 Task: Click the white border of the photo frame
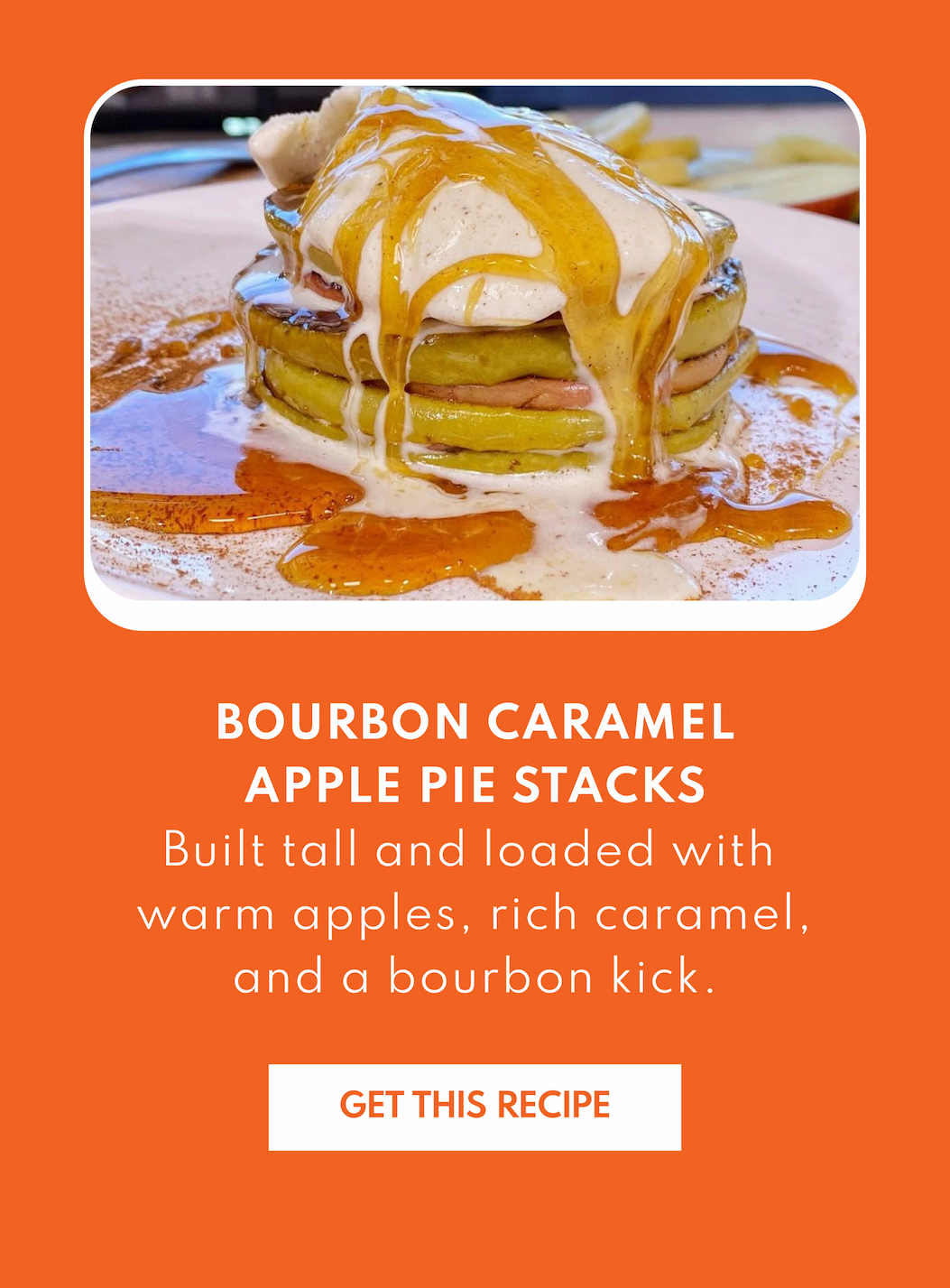475,618
